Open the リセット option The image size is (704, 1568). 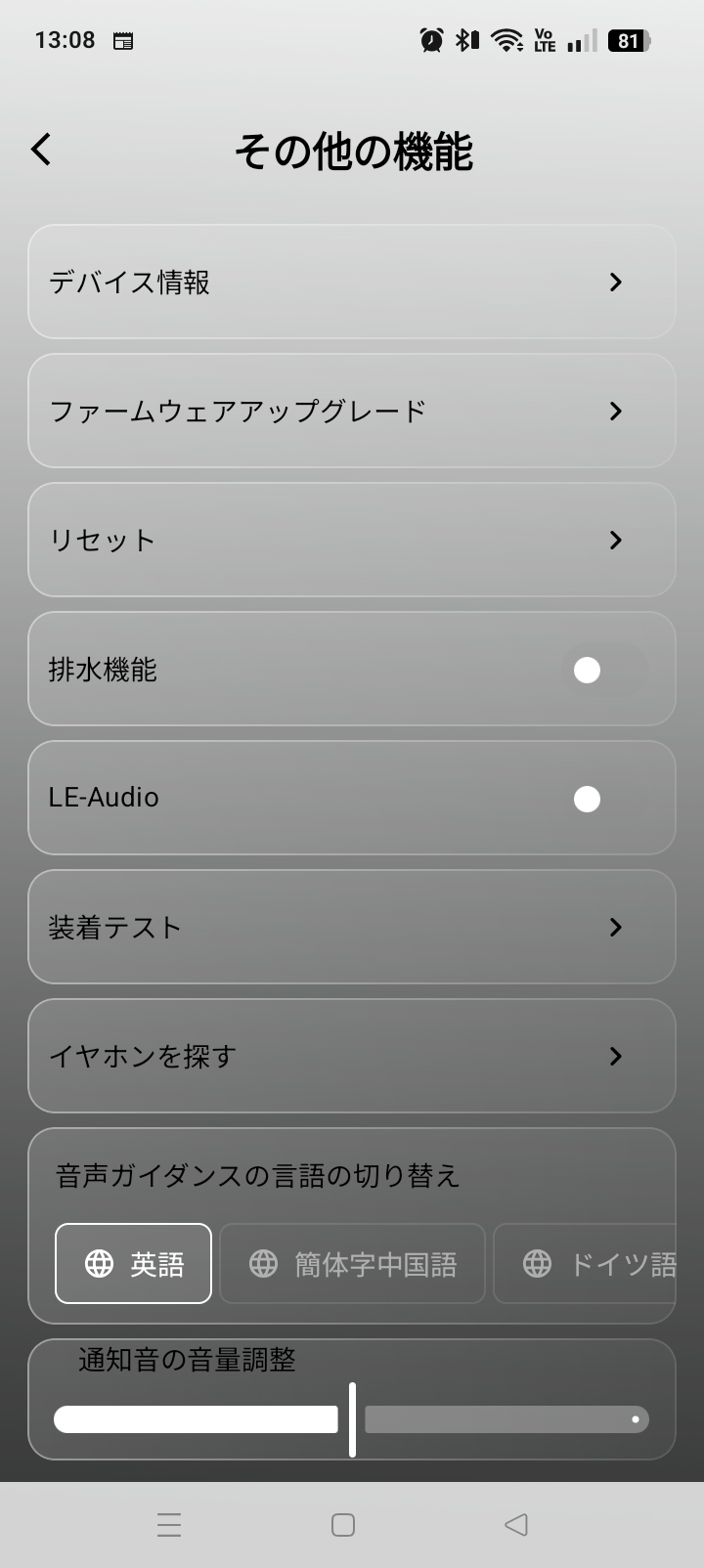pos(351,540)
